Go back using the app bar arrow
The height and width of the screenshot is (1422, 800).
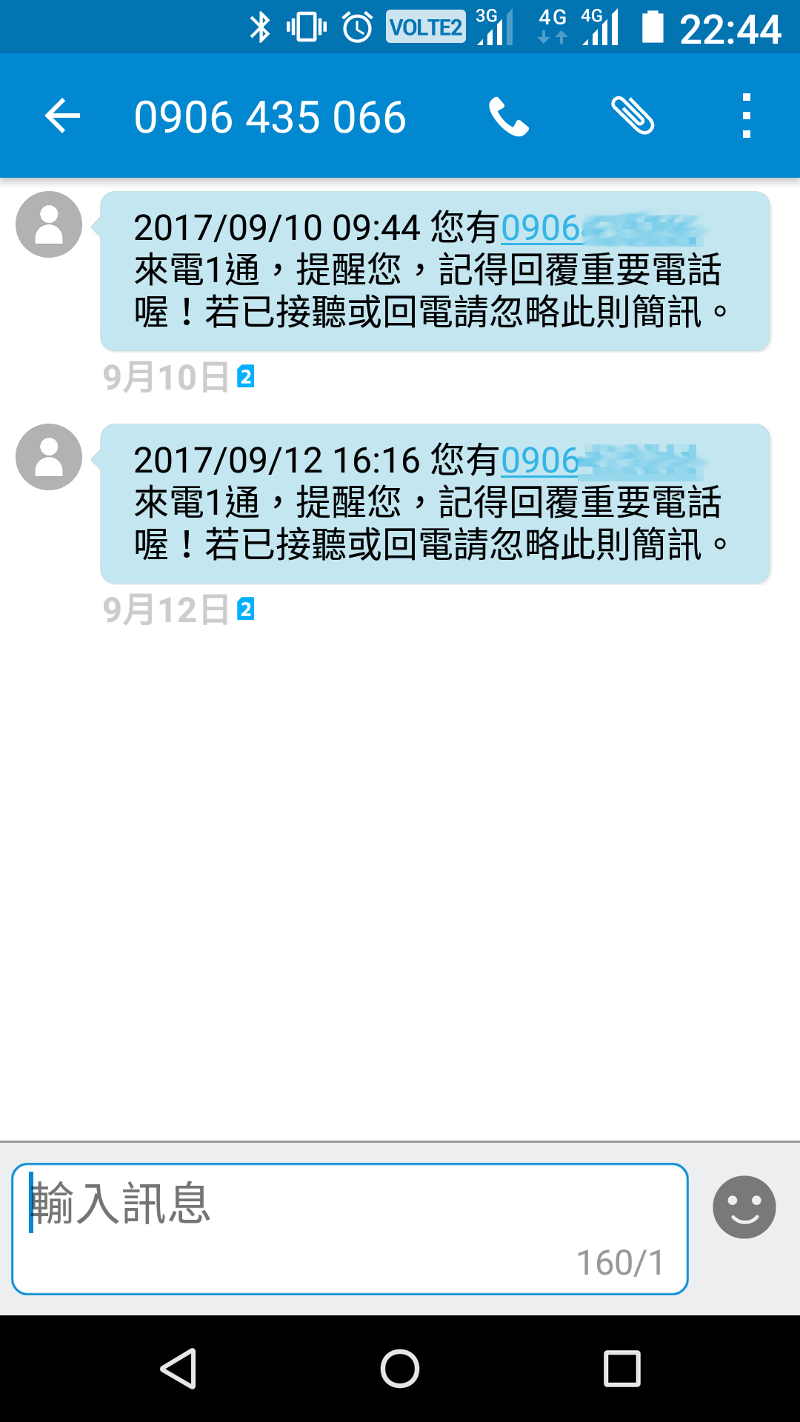pos(62,117)
